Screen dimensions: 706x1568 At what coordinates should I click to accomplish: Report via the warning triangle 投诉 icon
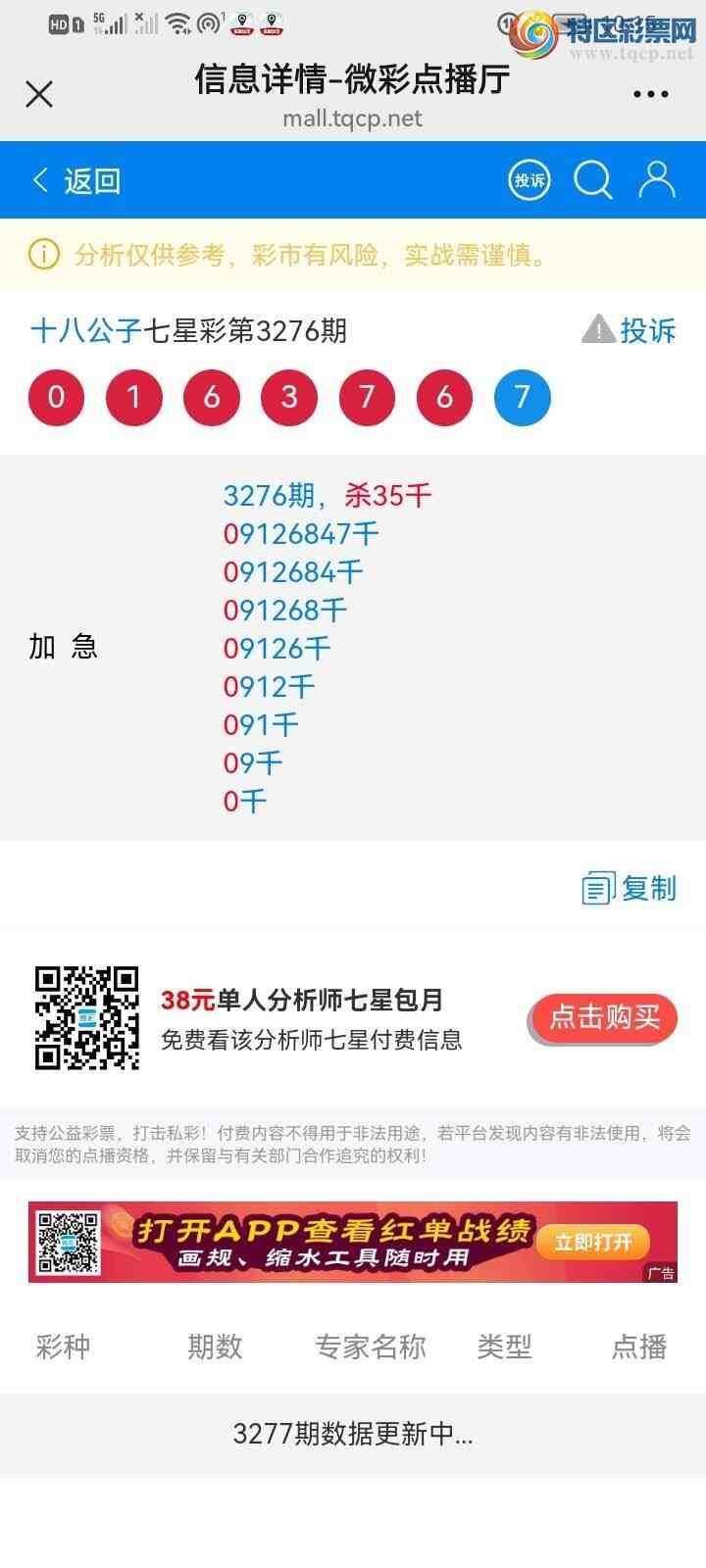pyautogui.click(x=596, y=330)
